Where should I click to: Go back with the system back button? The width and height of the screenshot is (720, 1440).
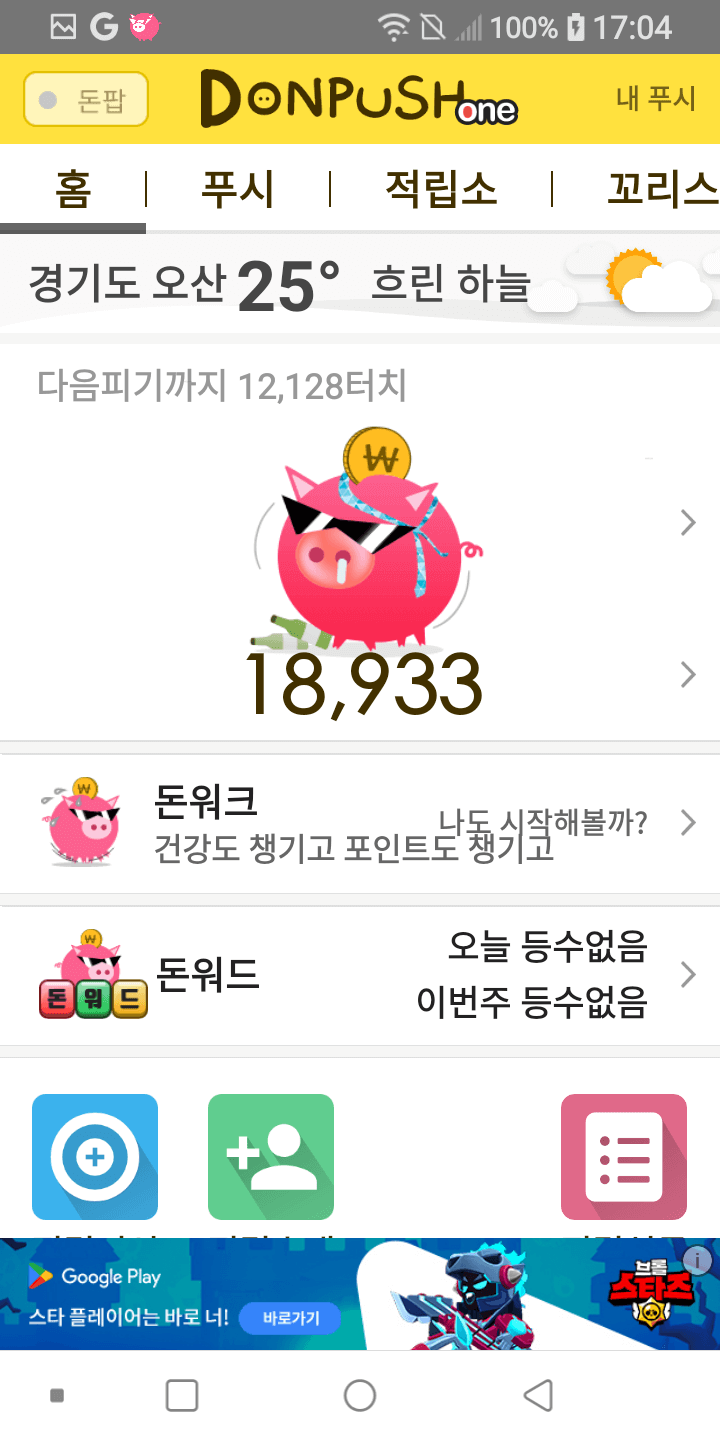click(x=538, y=1395)
